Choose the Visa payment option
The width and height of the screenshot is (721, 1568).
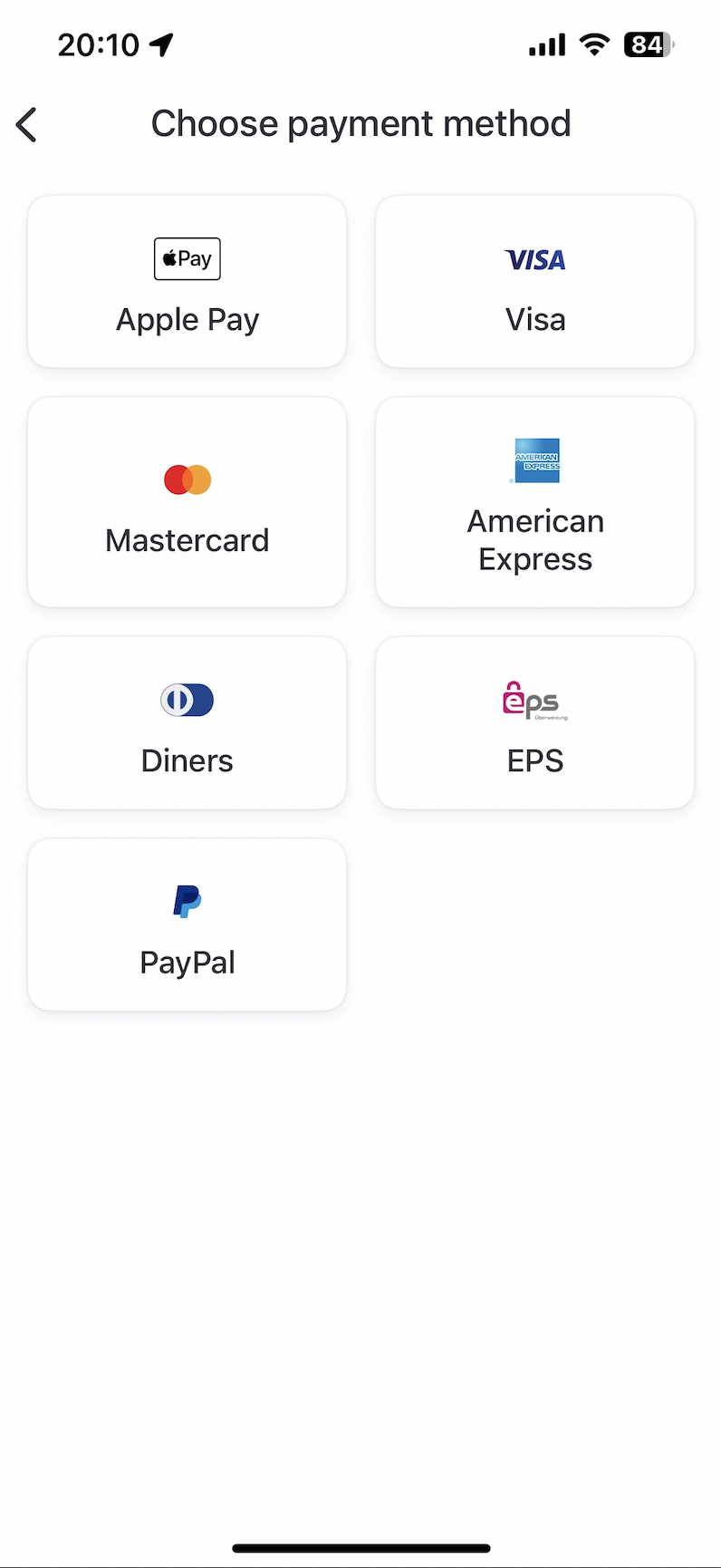[x=535, y=282]
